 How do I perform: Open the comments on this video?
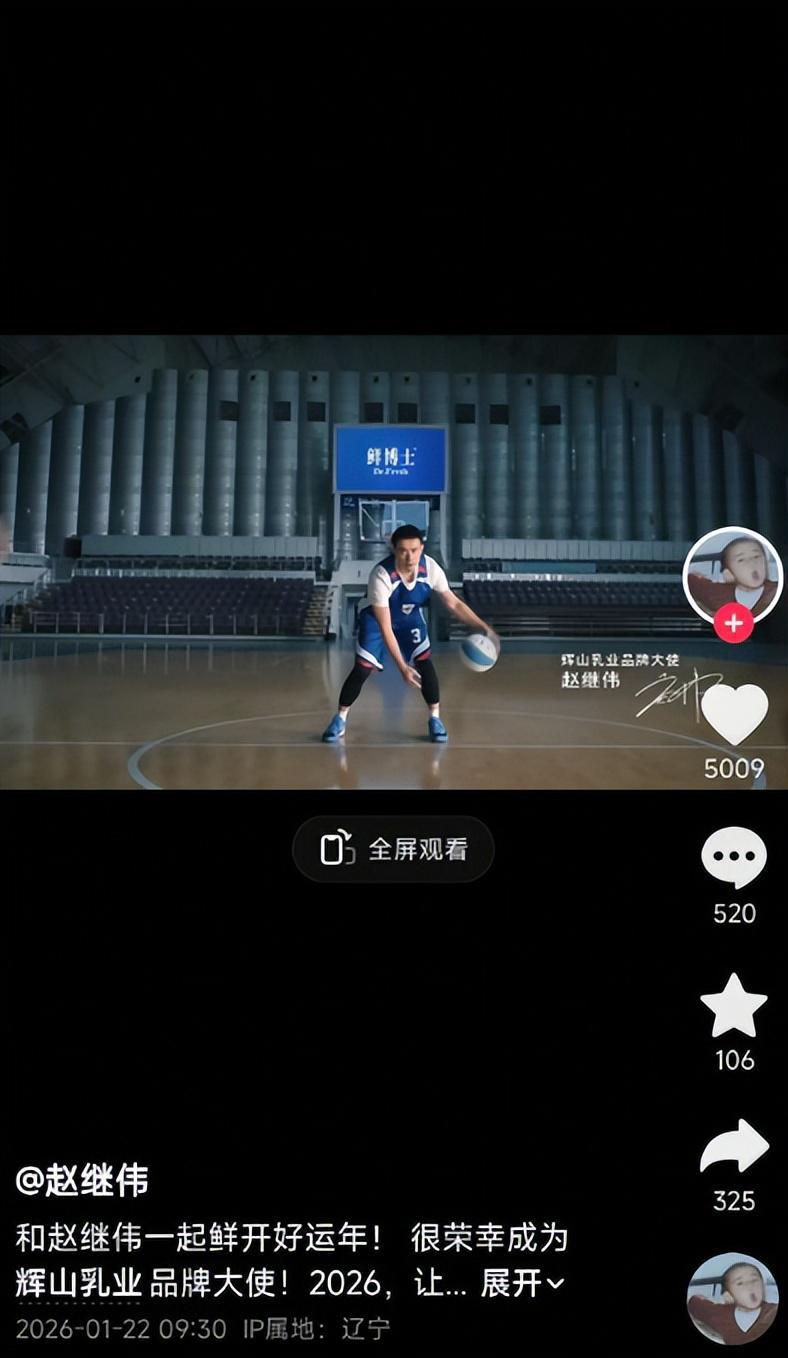[x=734, y=858]
